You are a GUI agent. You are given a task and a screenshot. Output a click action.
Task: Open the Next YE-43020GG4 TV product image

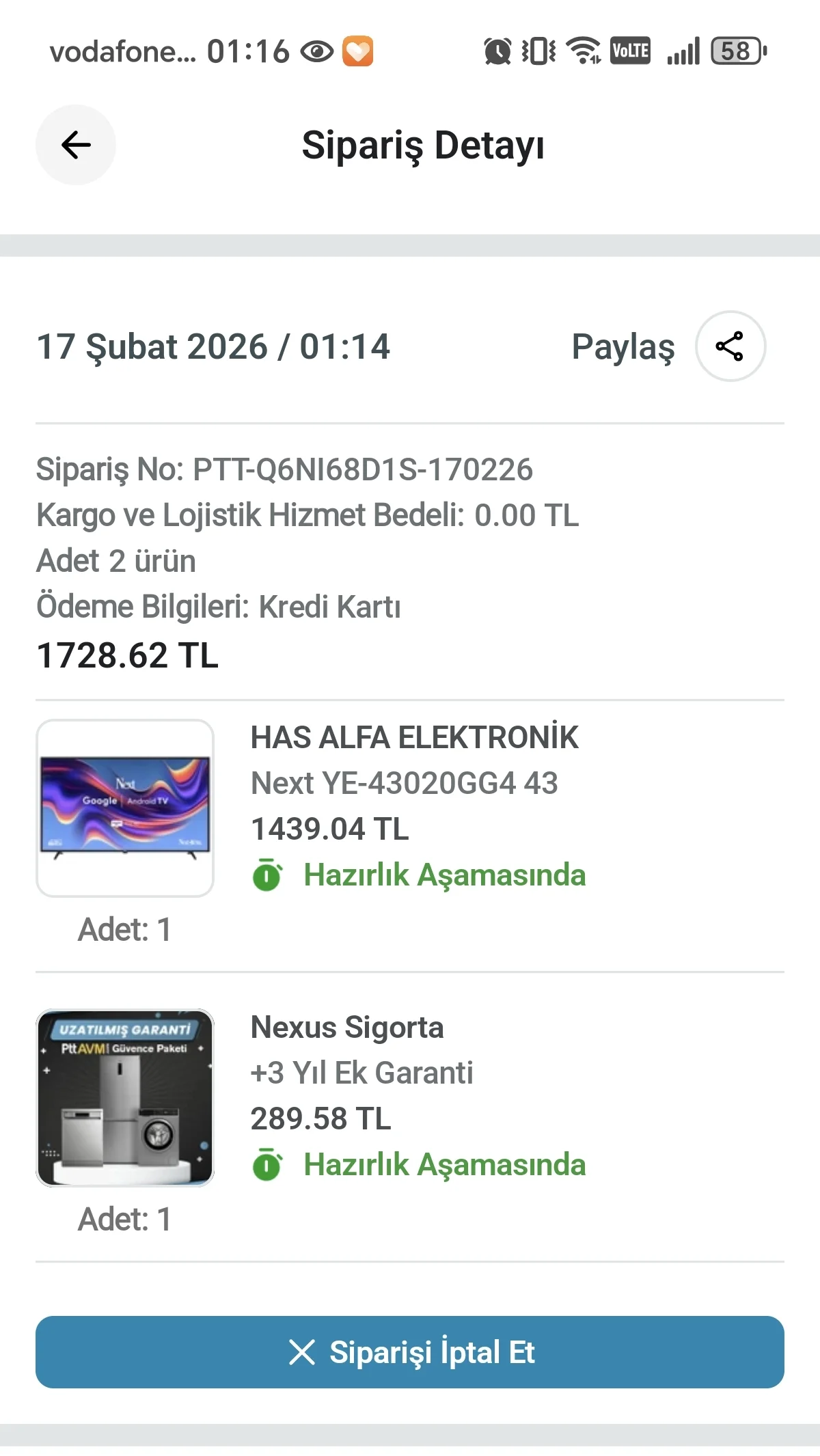[x=125, y=808]
